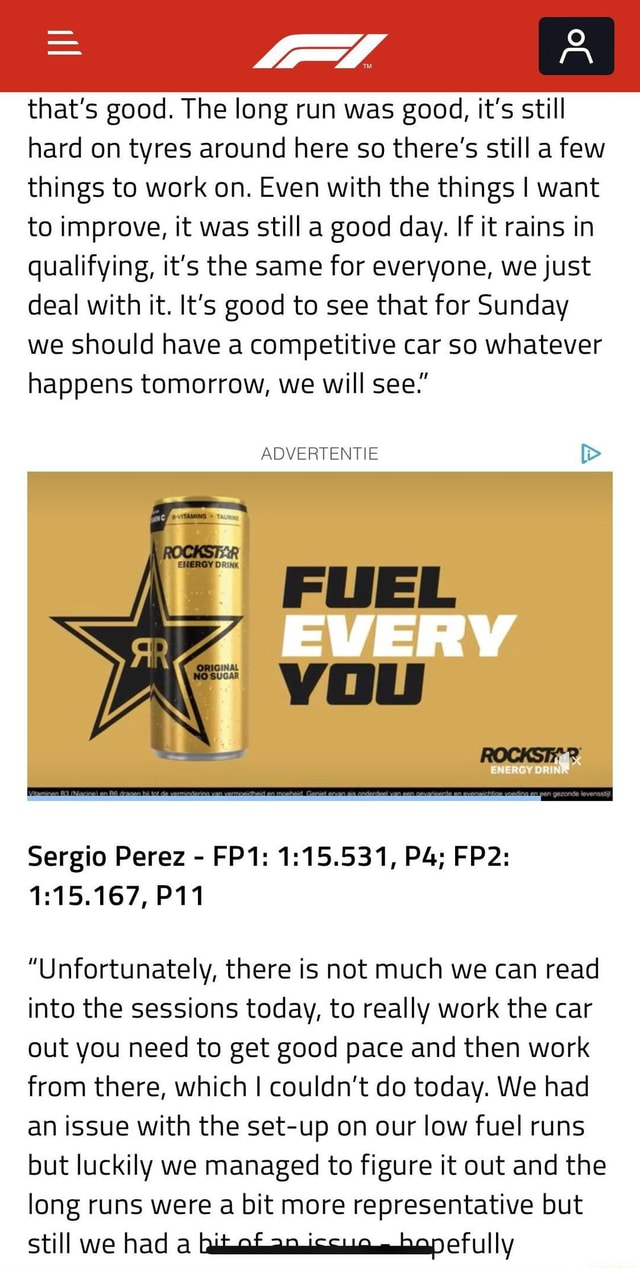
Task: Go to the F1 logo homepage
Action: point(319,50)
